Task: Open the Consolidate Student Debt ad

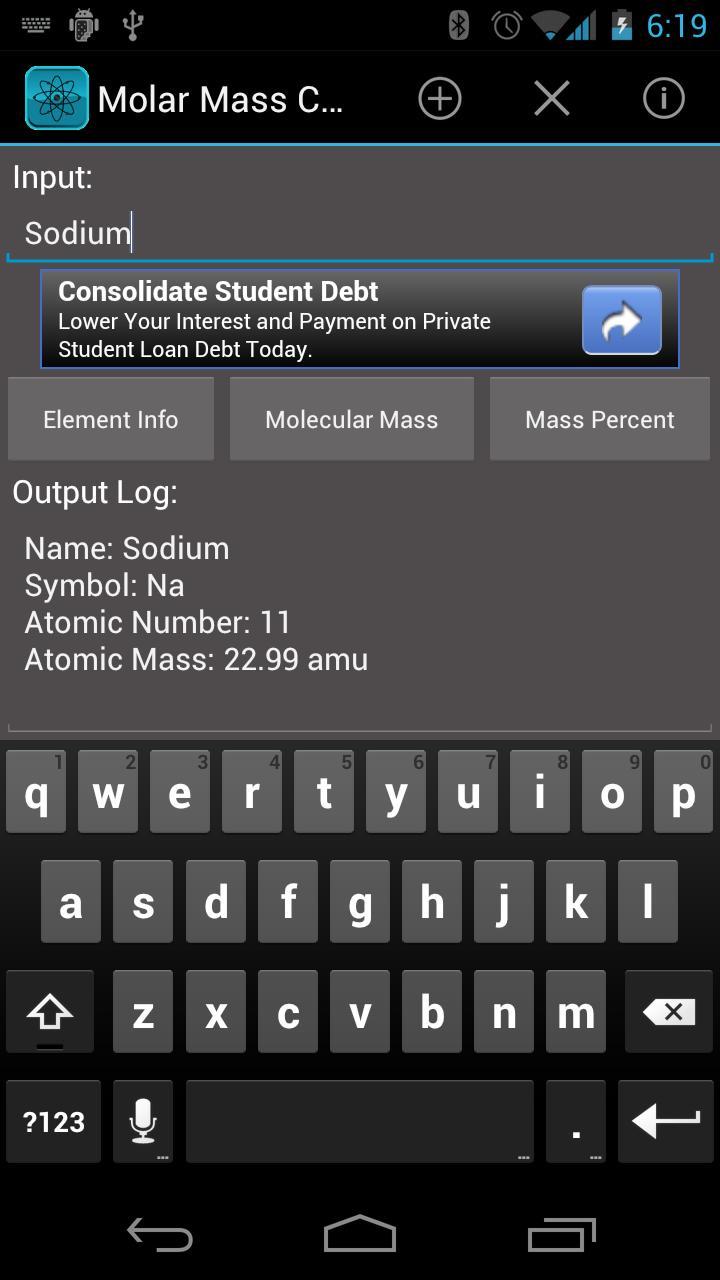Action: [300, 320]
